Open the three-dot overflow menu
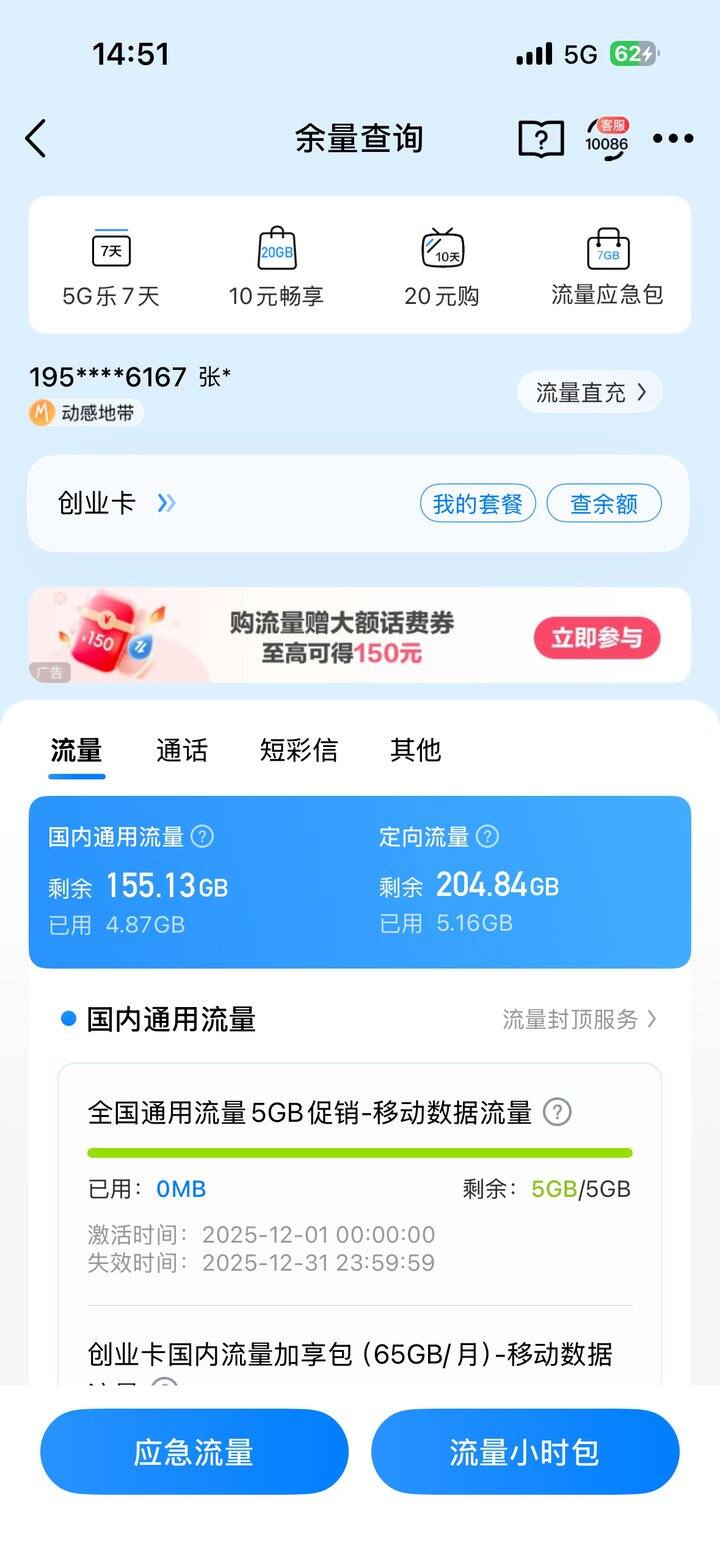 pos(673,138)
